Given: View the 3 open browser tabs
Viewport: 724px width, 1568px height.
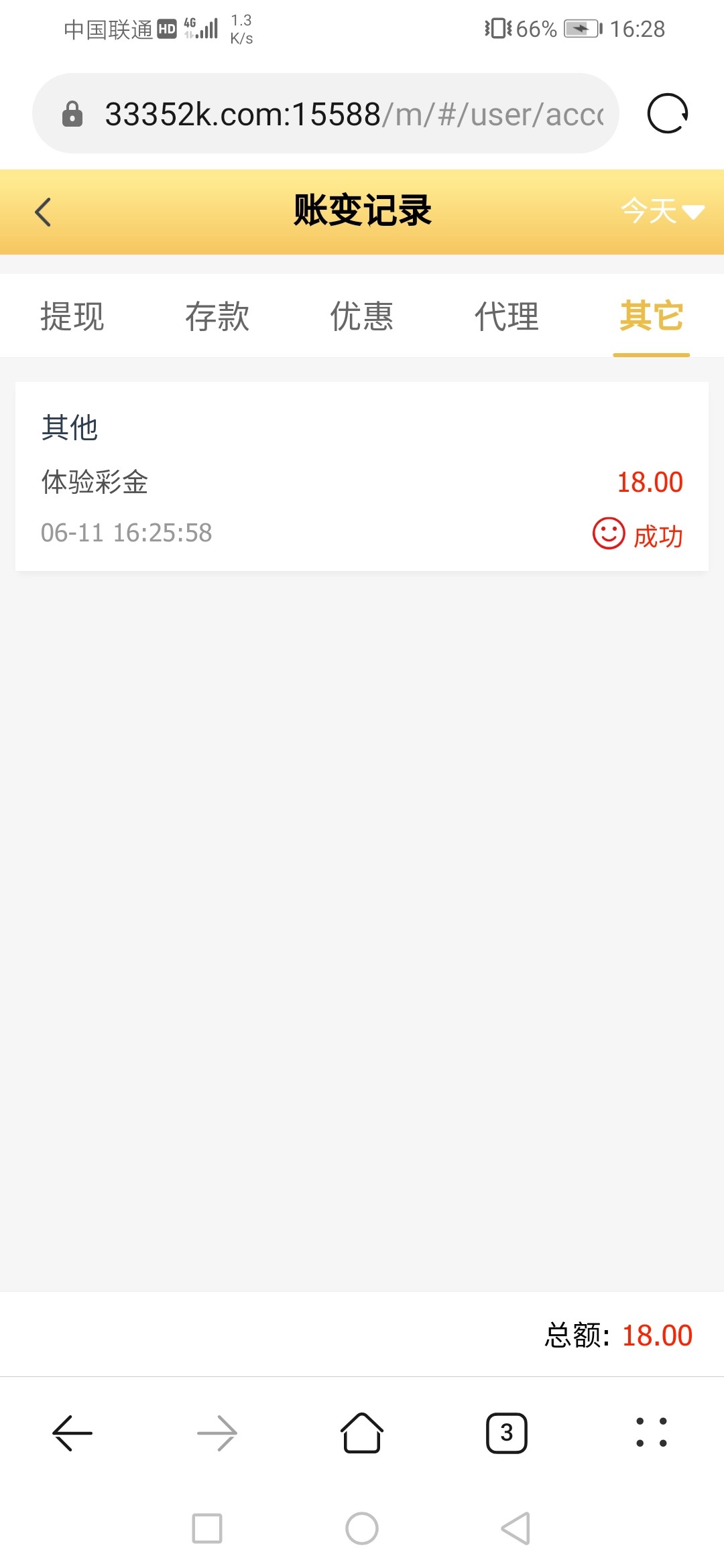Looking at the screenshot, I should [507, 1433].
